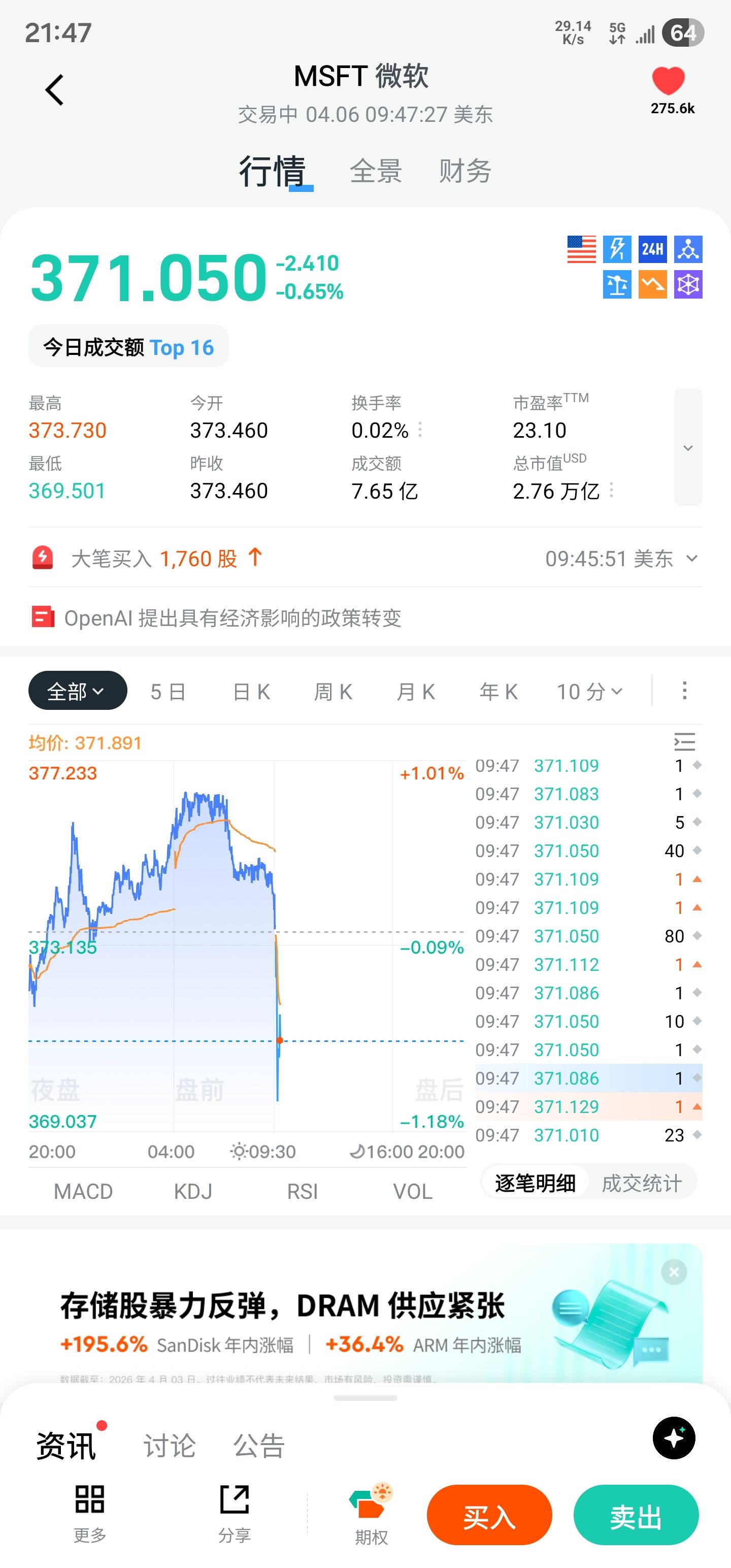Tap the red heart favorite icon
The height and width of the screenshot is (1568, 731).
669,81
